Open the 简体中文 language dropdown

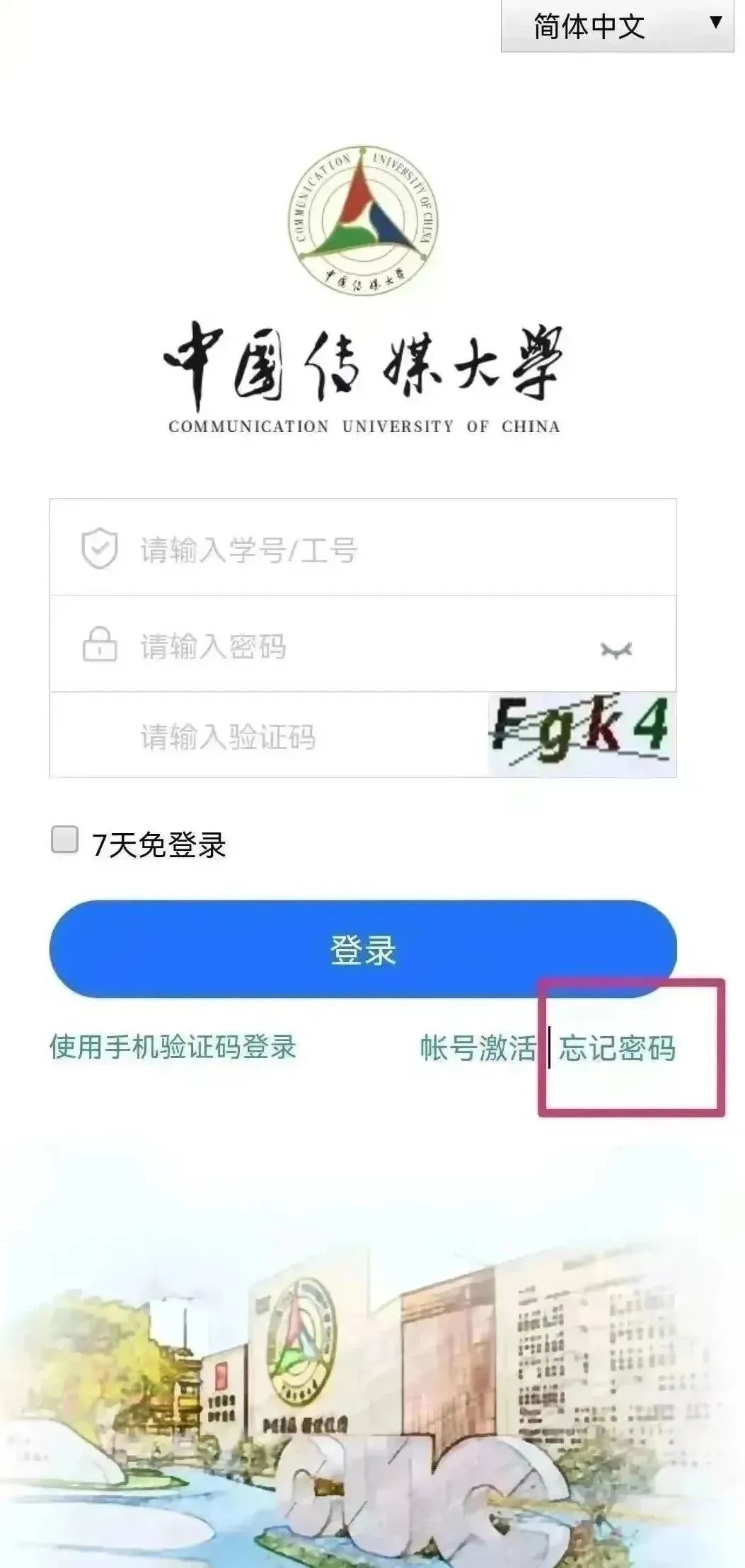point(617,26)
